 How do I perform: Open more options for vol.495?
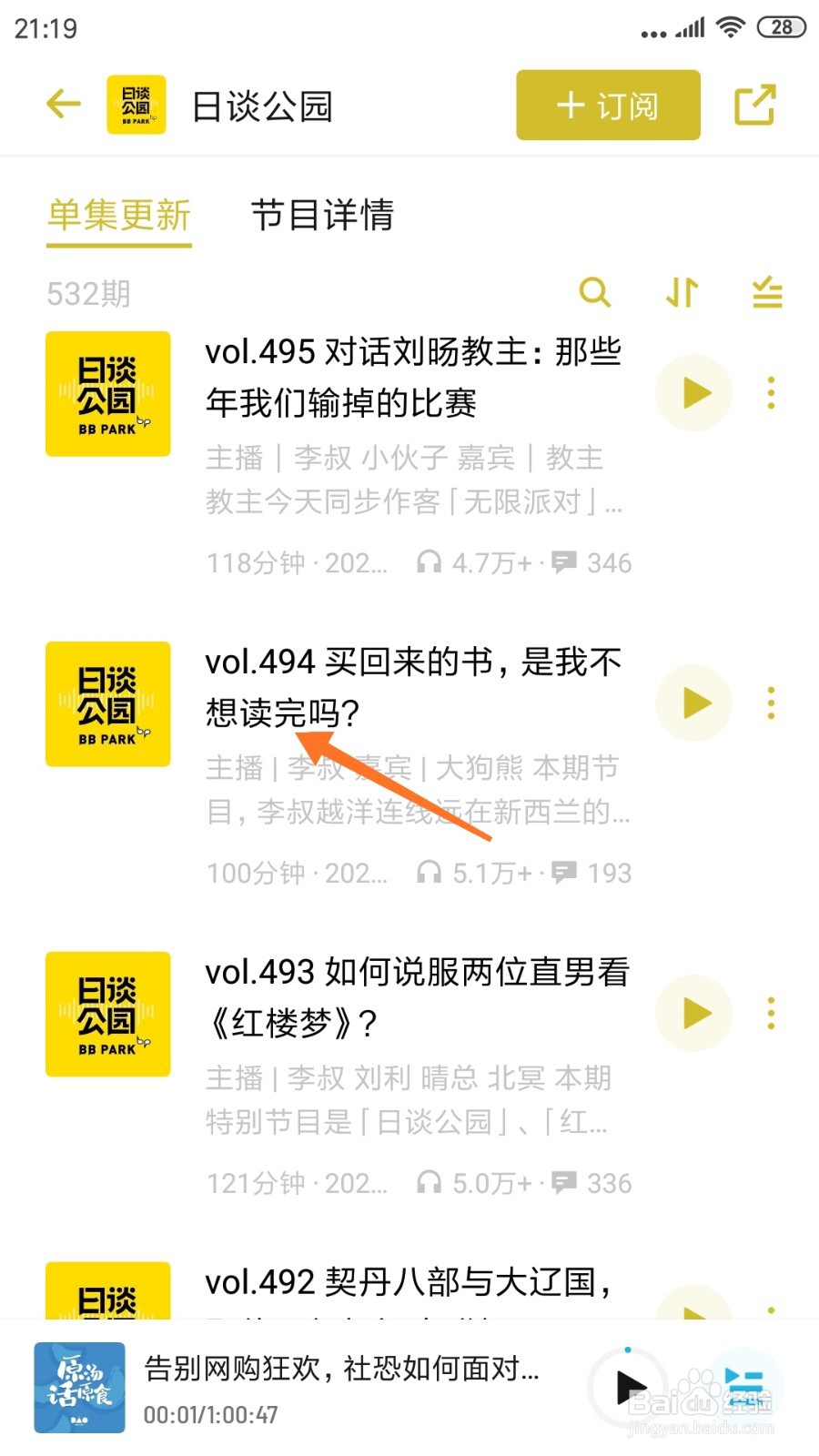click(771, 393)
